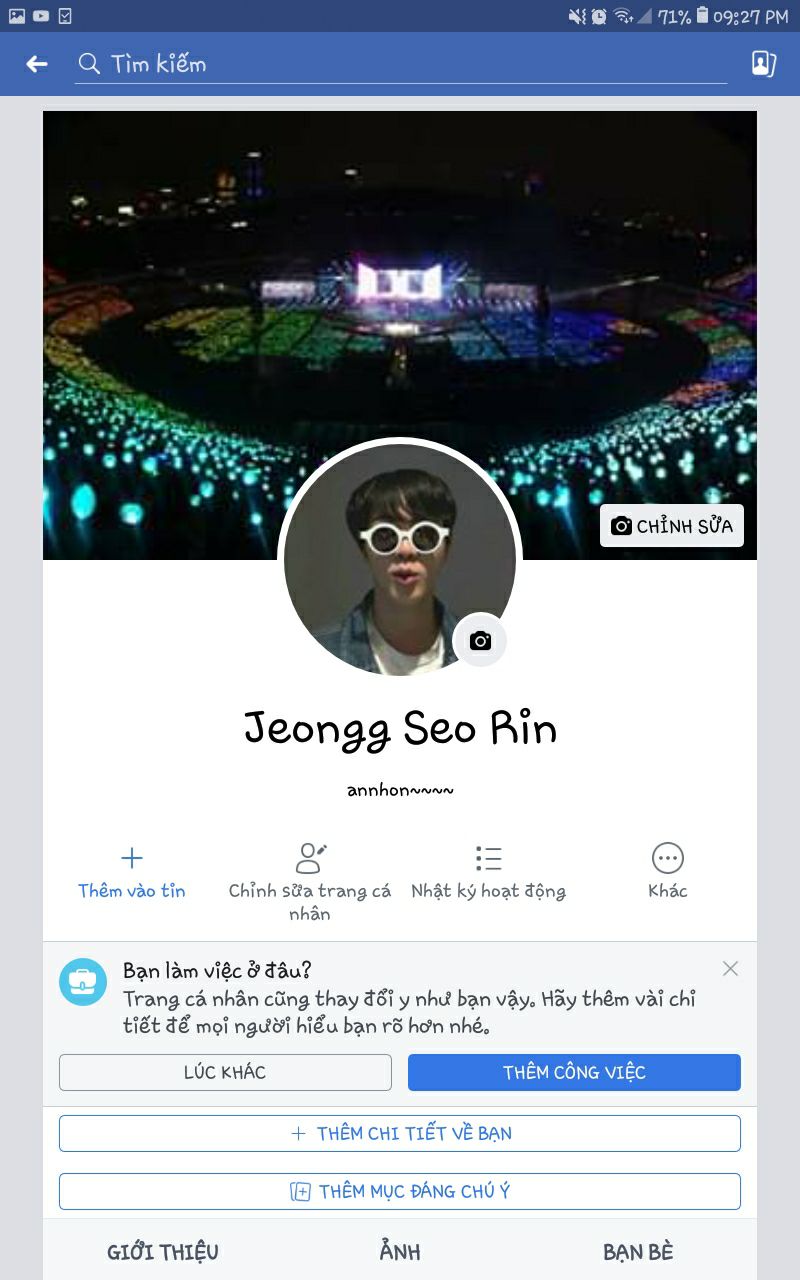800x1280 pixels.
Task: View Nhật ký hoạt động activity log
Action: tap(488, 872)
